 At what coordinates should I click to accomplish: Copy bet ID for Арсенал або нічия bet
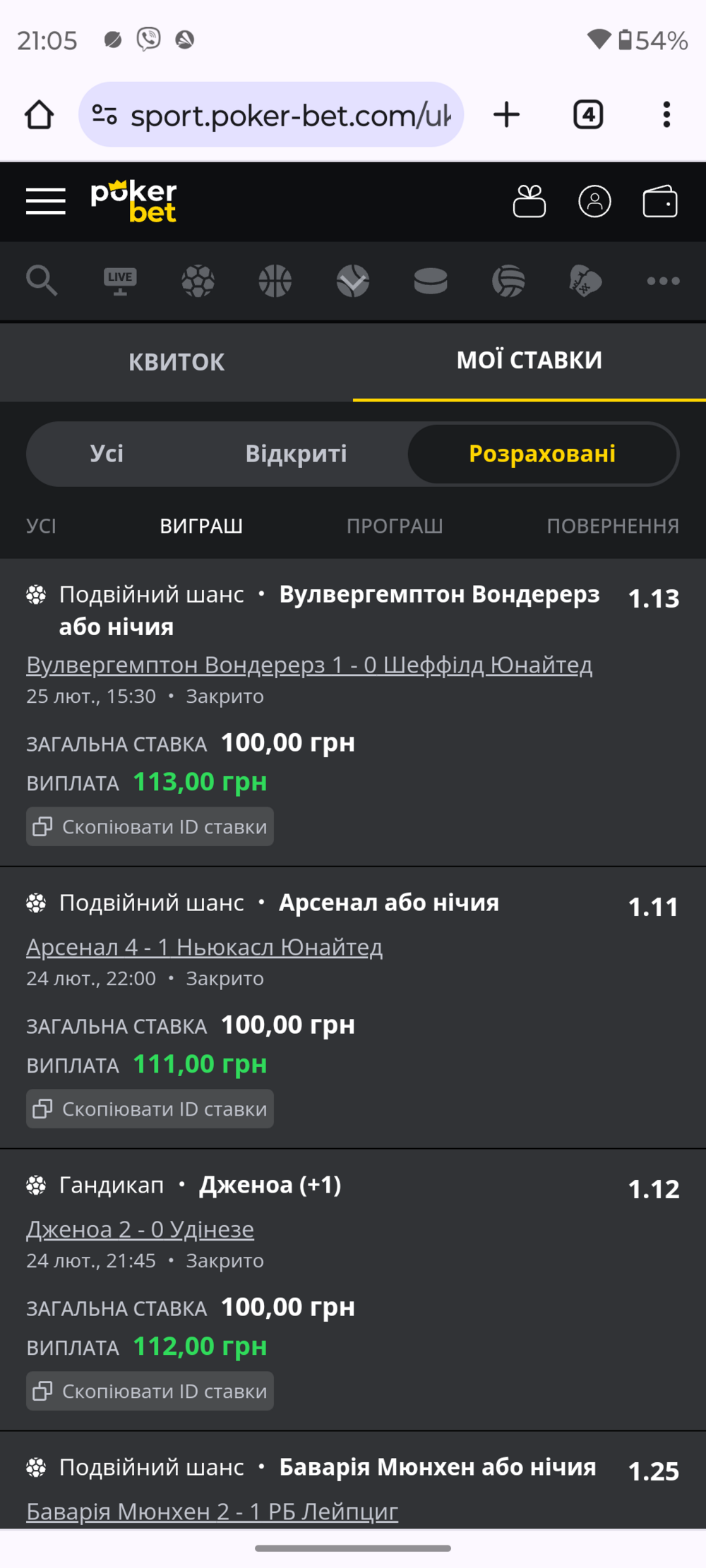click(150, 1109)
